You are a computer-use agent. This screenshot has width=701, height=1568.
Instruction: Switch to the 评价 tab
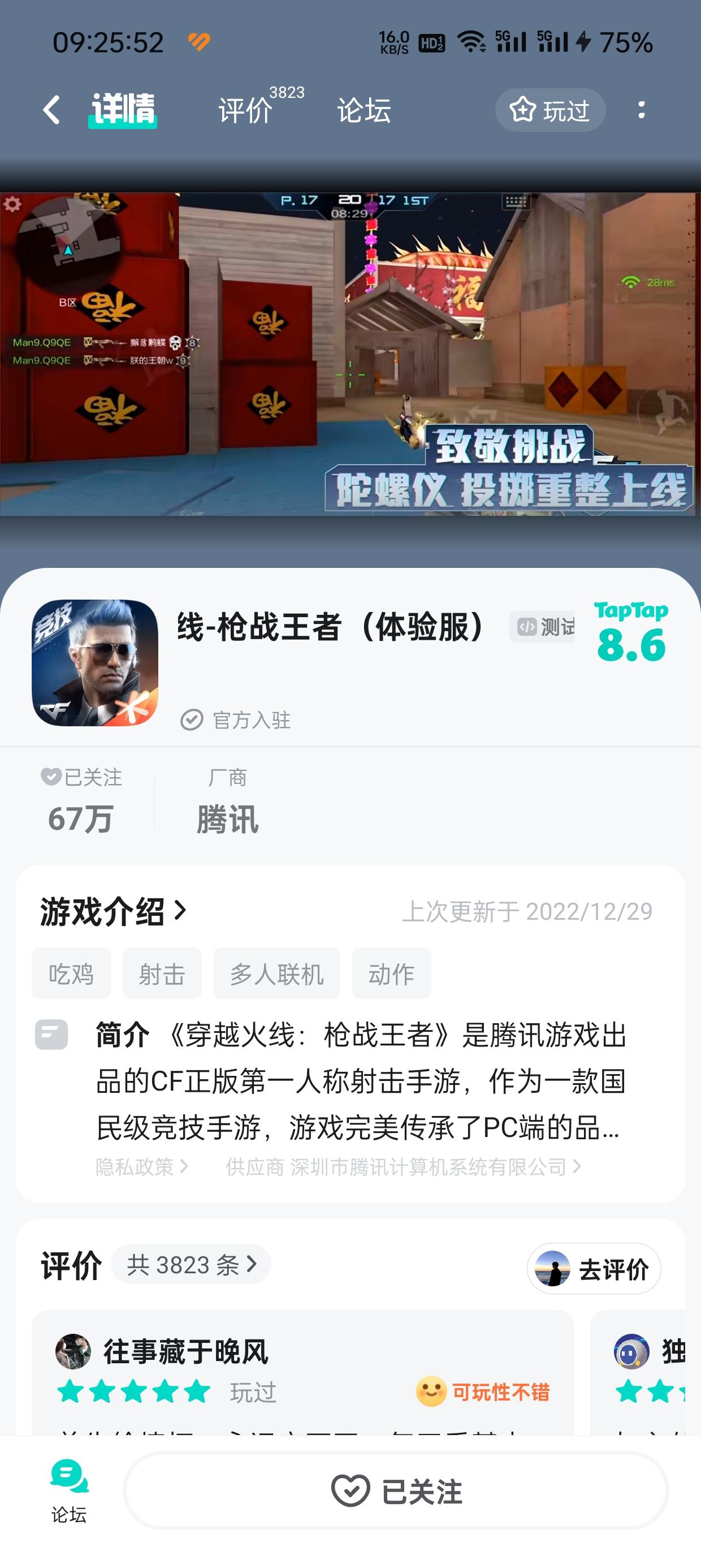[x=244, y=111]
